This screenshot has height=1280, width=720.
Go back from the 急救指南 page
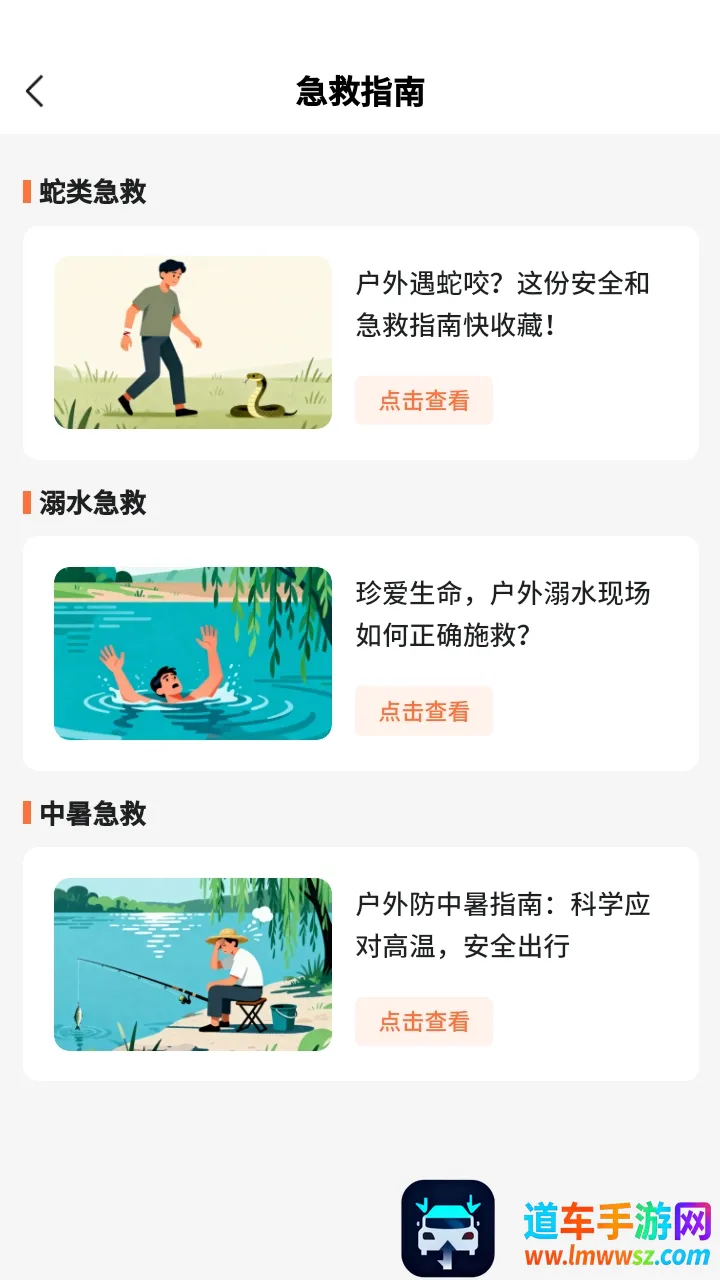35,91
